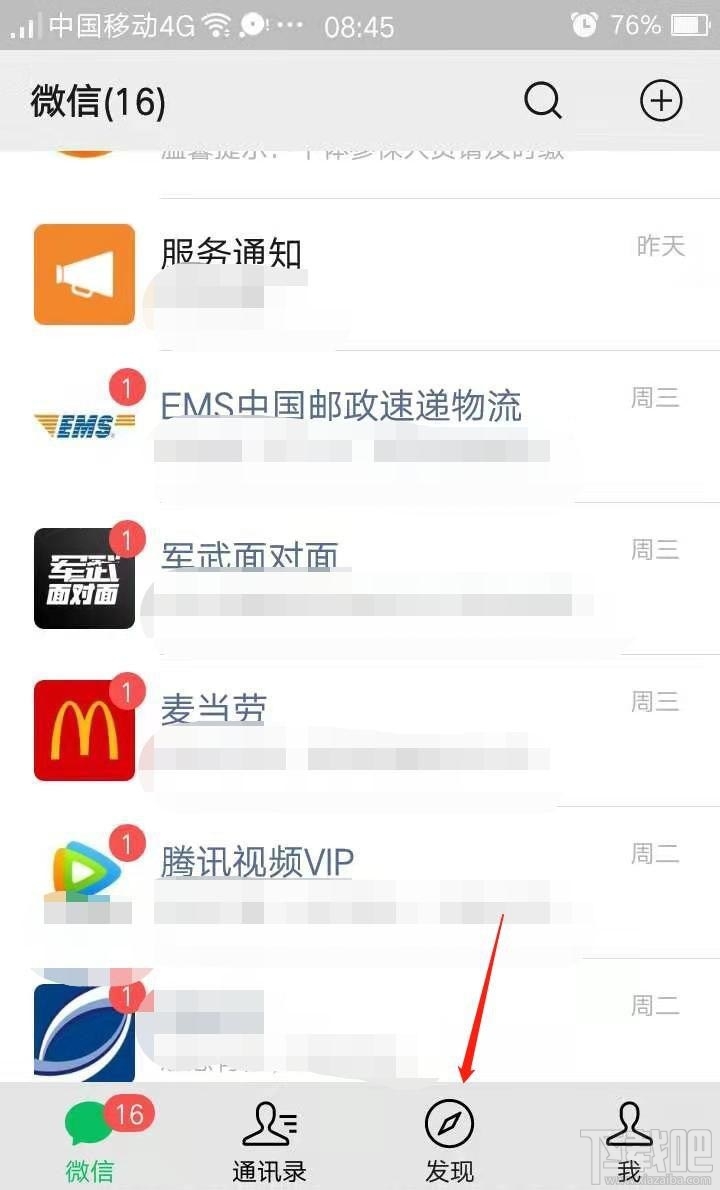The image size is (720, 1190).
Task: Open the 军武面对面 conversation
Action: 360,578
